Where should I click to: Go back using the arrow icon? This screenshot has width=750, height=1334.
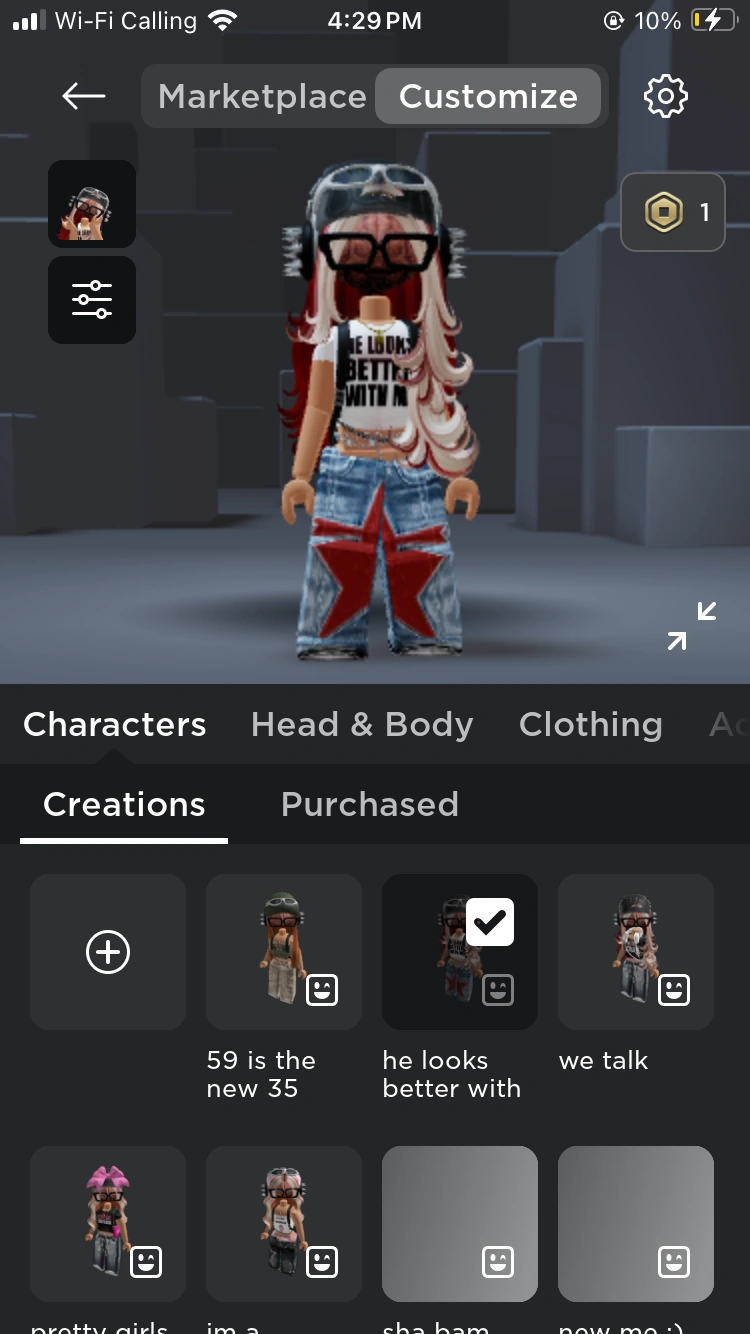click(84, 96)
